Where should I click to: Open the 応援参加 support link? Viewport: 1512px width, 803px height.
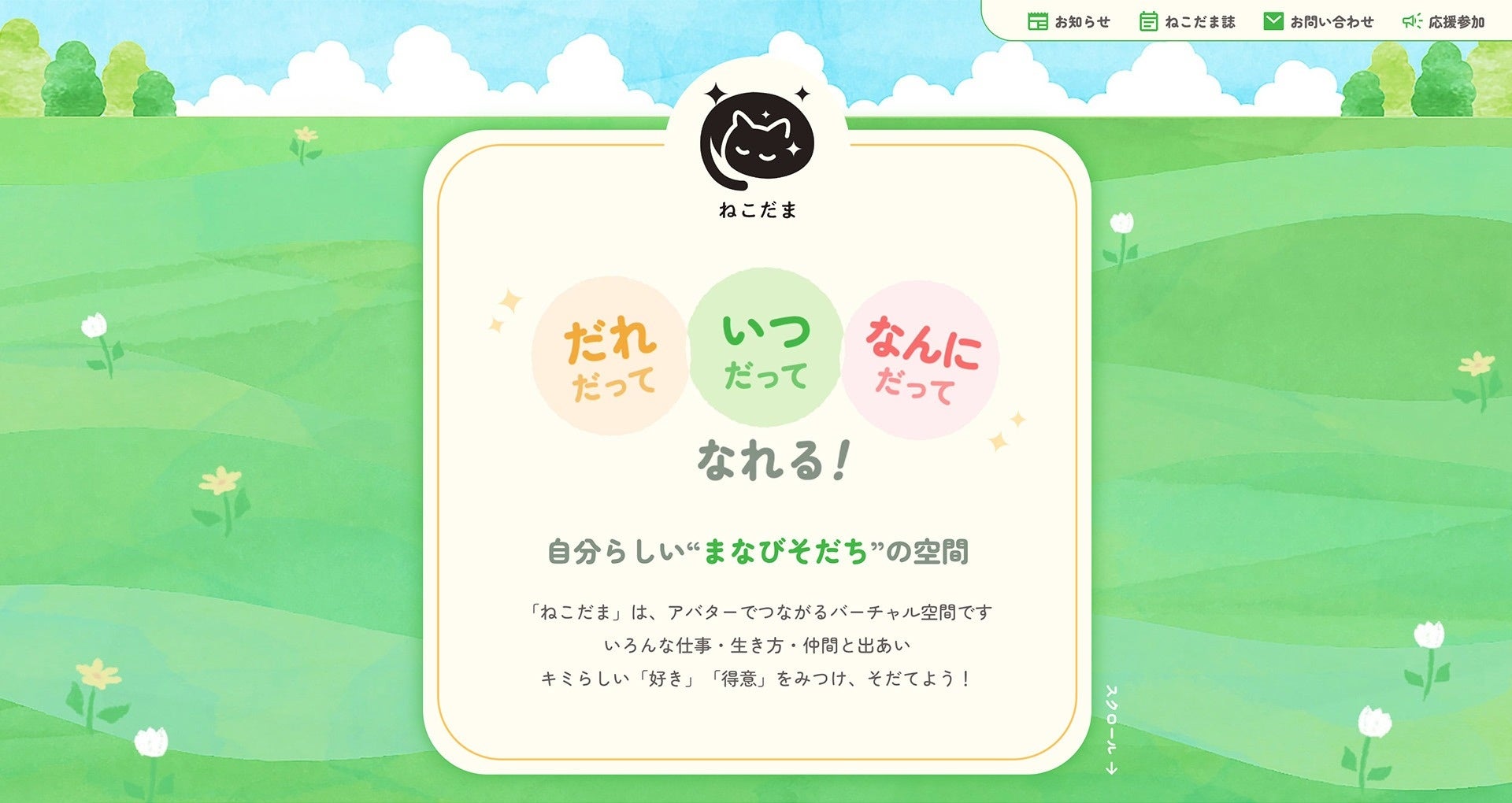[1443, 22]
